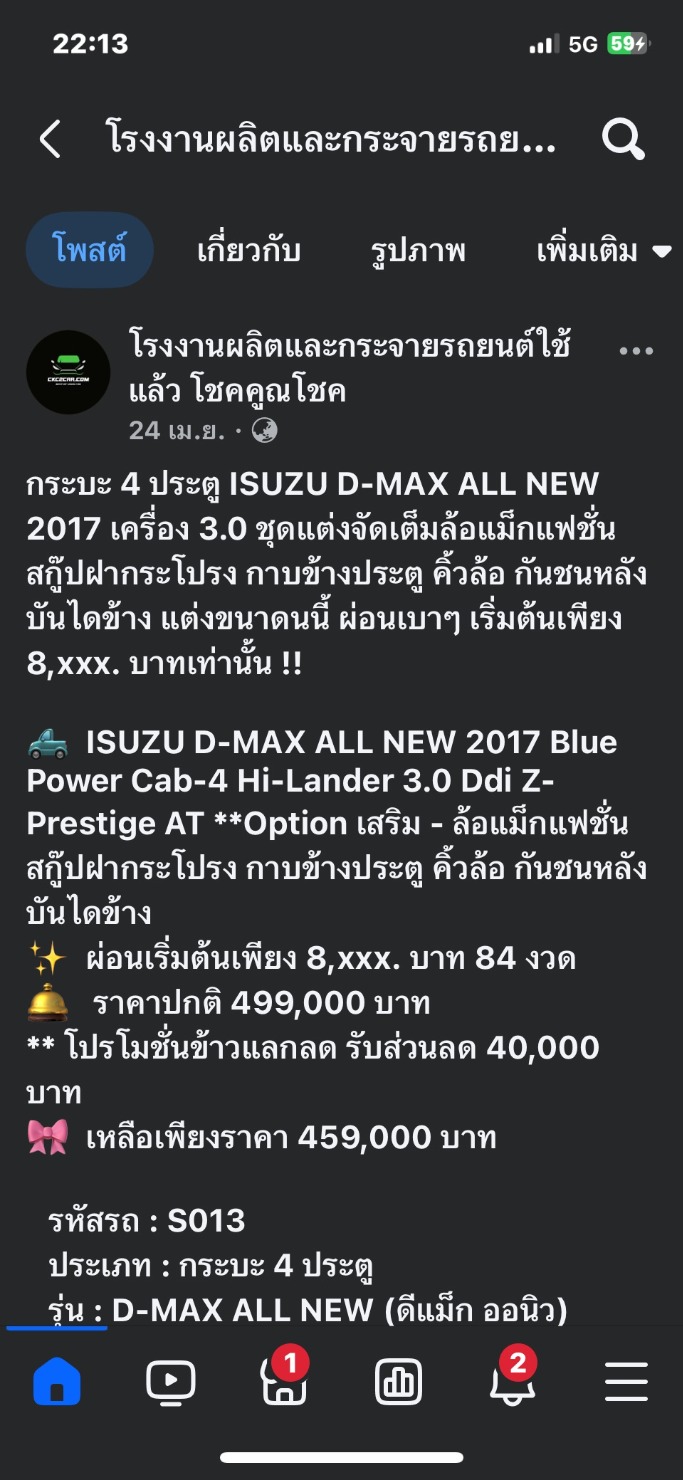Open the Video tab in bottom bar
The image size is (683, 1480).
tap(171, 1384)
